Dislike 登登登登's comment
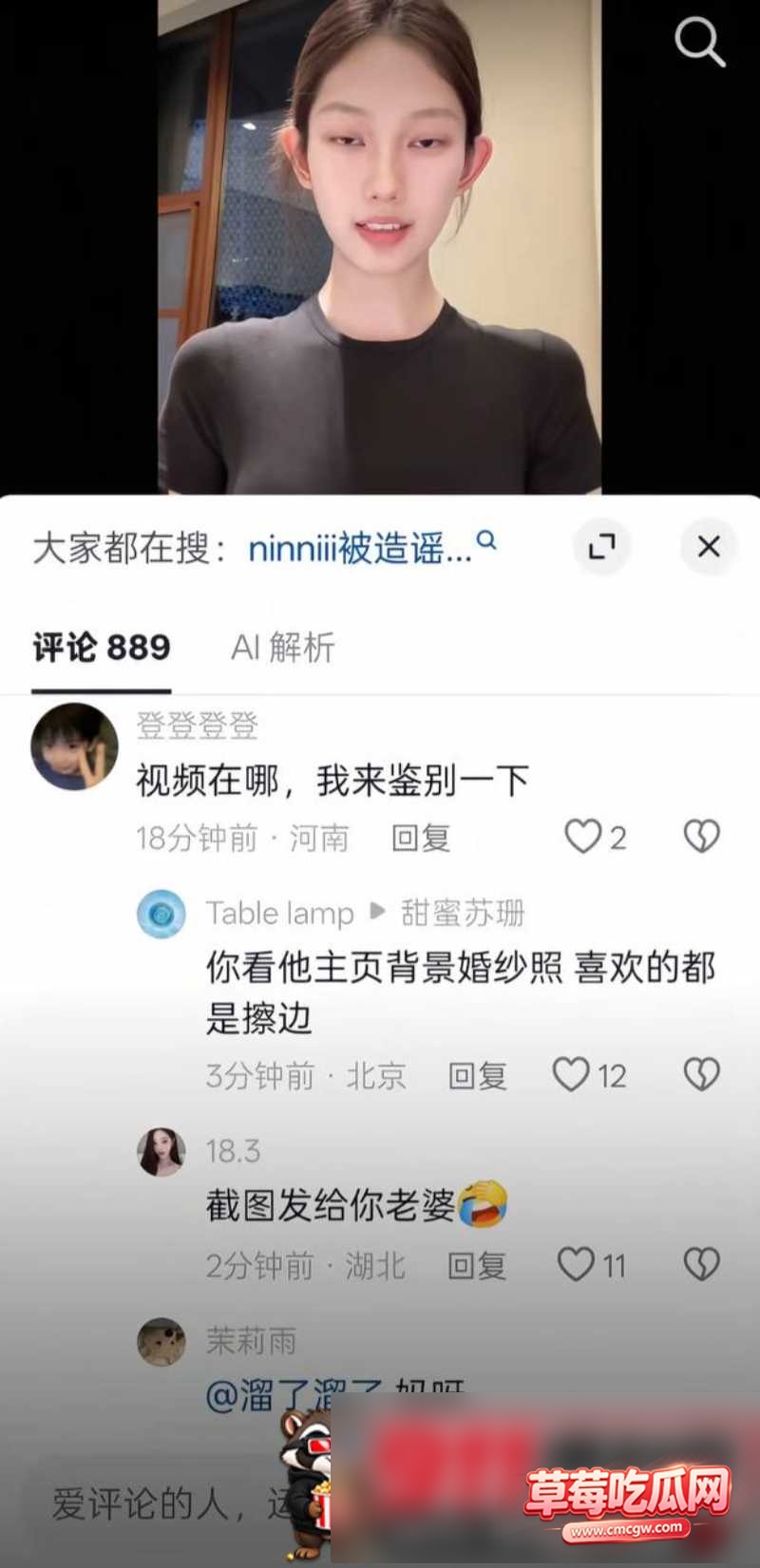760x1568 pixels. pyautogui.click(x=702, y=837)
